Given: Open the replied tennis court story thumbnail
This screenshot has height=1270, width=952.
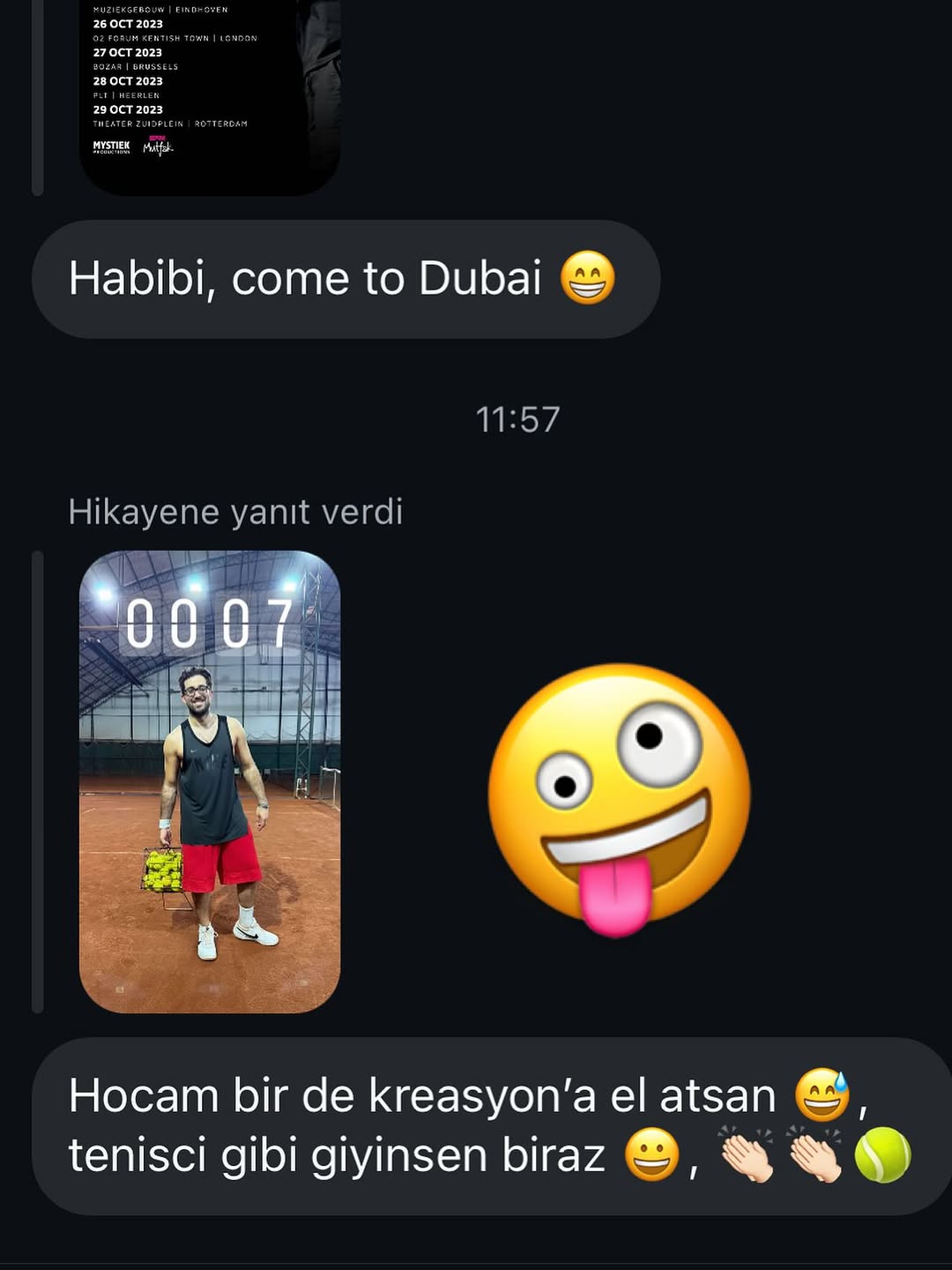Looking at the screenshot, I should pyautogui.click(x=210, y=781).
